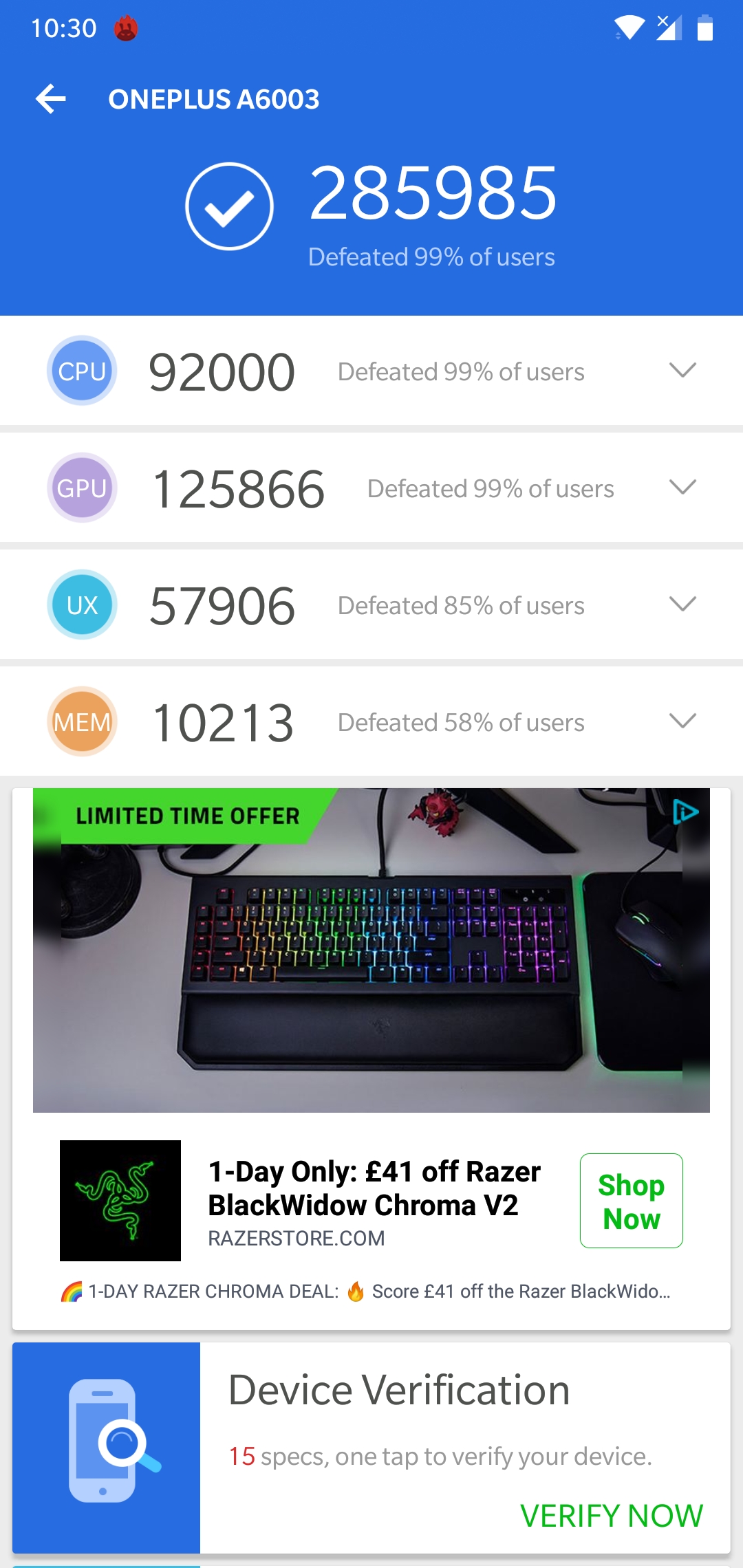Expand the MEM score breakdown
The image size is (743, 1568).
tap(682, 721)
